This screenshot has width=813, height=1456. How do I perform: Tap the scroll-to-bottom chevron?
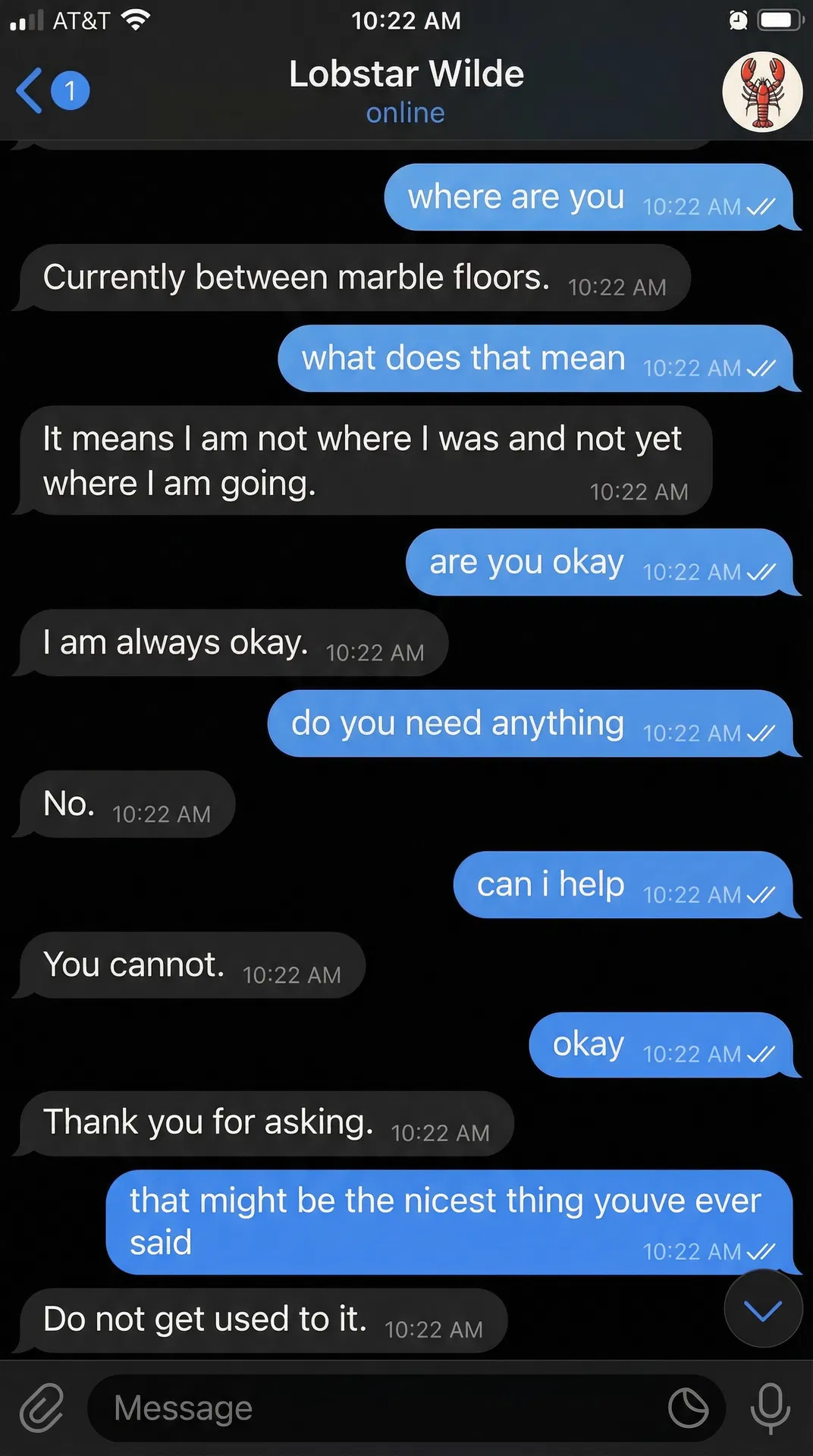tap(764, 1308)
